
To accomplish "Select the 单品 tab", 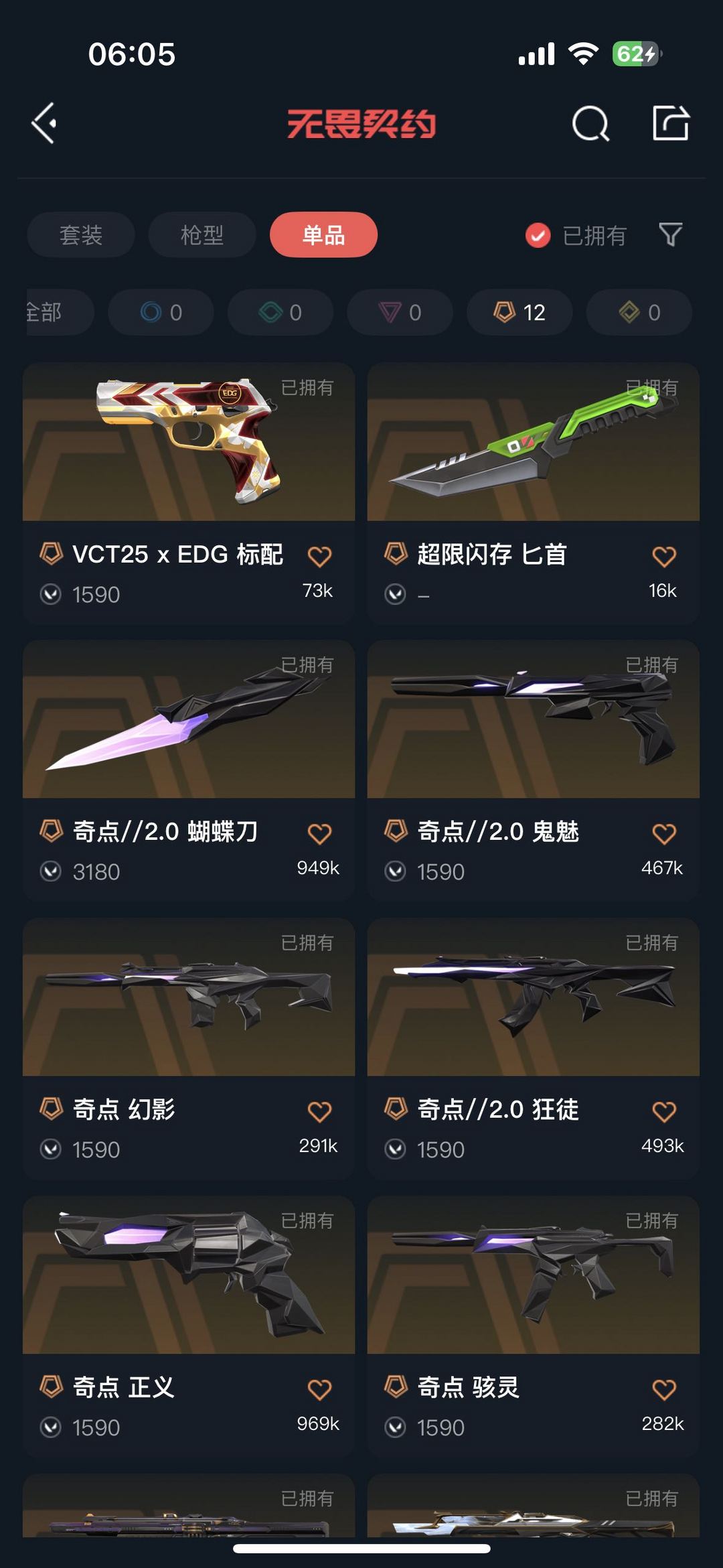I will [323, 235].
